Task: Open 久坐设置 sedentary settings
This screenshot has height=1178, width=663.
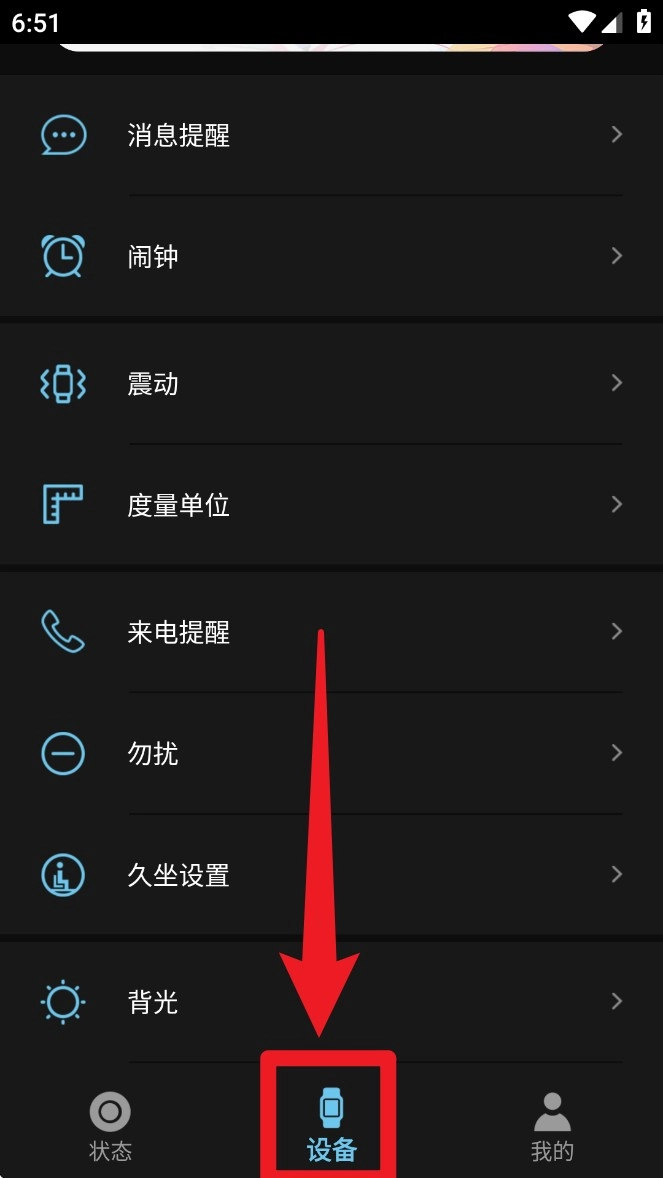Action: [x=330, y=875]
